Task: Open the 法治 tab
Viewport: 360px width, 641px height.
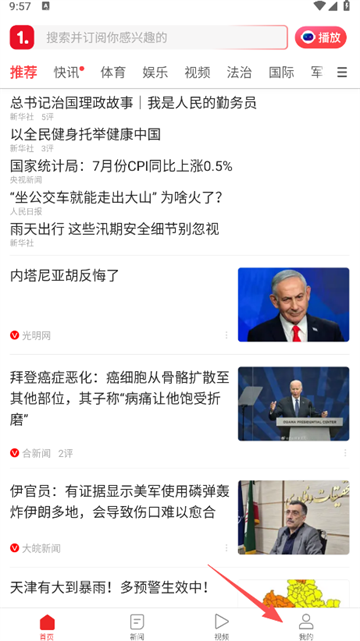Action: [239, 73]
